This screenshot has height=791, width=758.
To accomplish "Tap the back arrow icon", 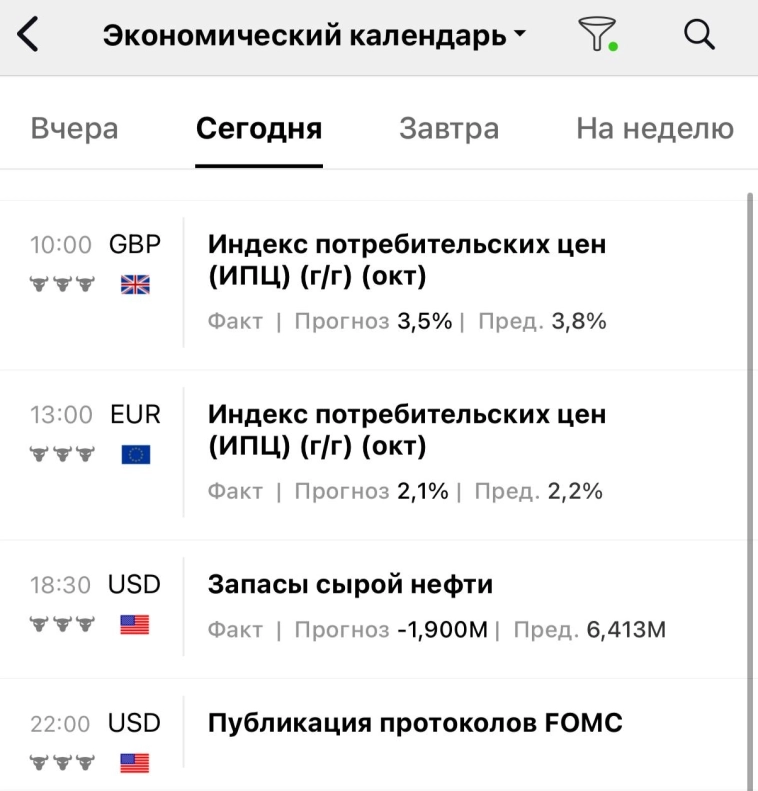I will tap(28, 33).
